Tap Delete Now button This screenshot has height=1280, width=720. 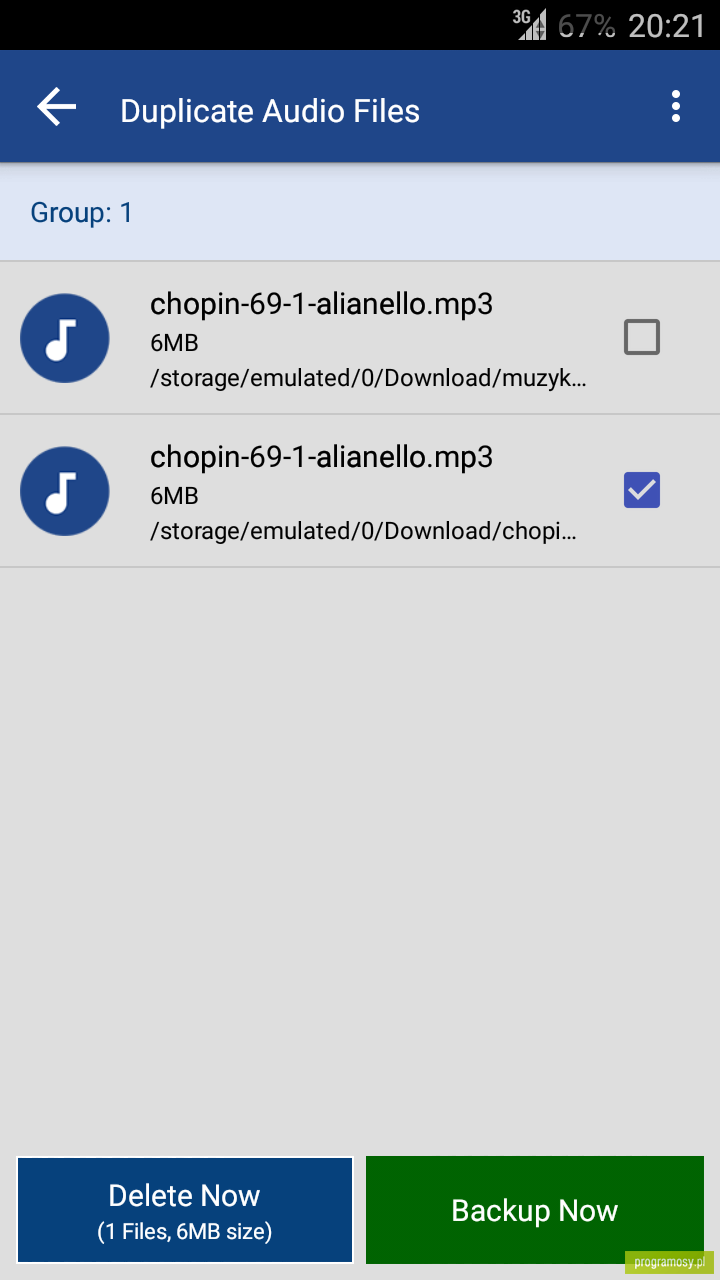pyautogui.click(x=185, y=1210)
